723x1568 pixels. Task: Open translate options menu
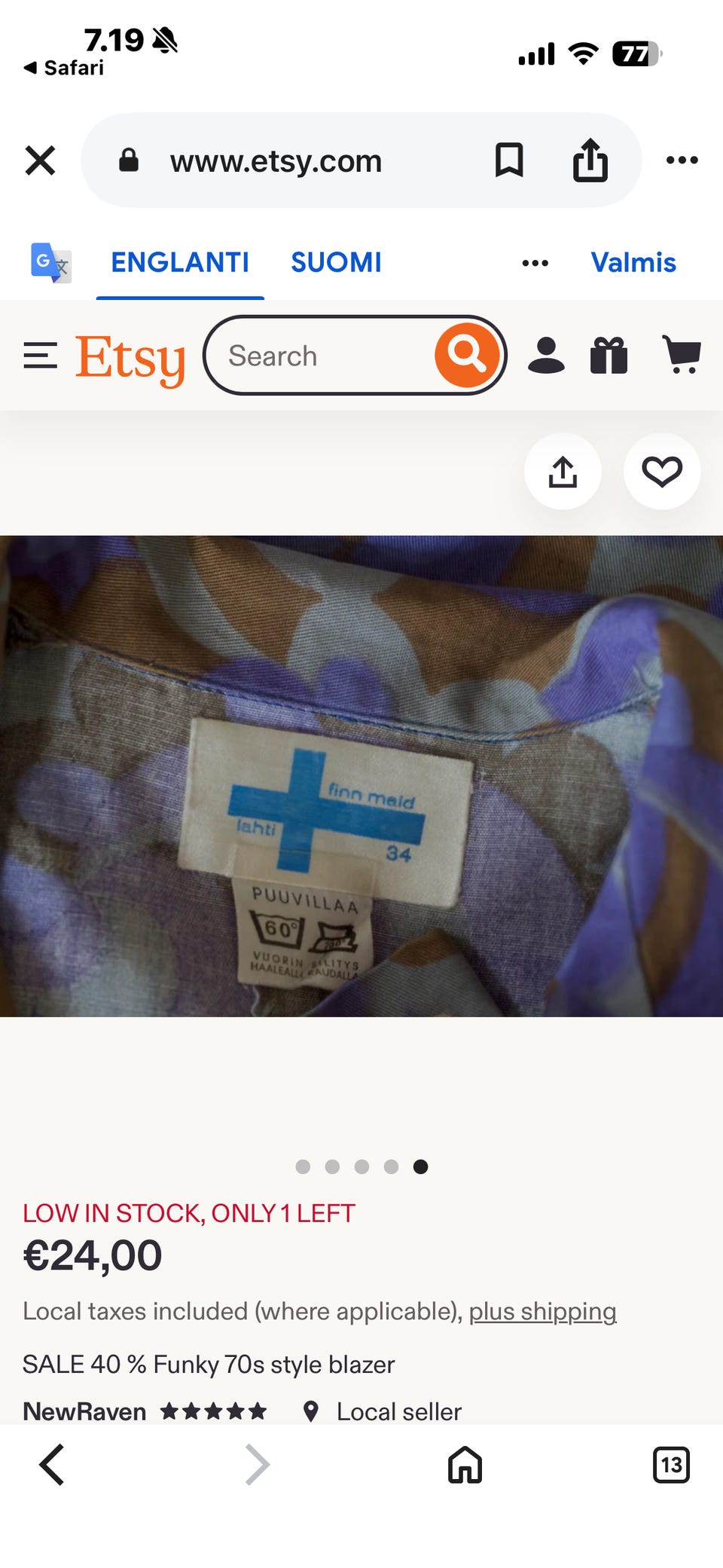[x=535, y=263]
